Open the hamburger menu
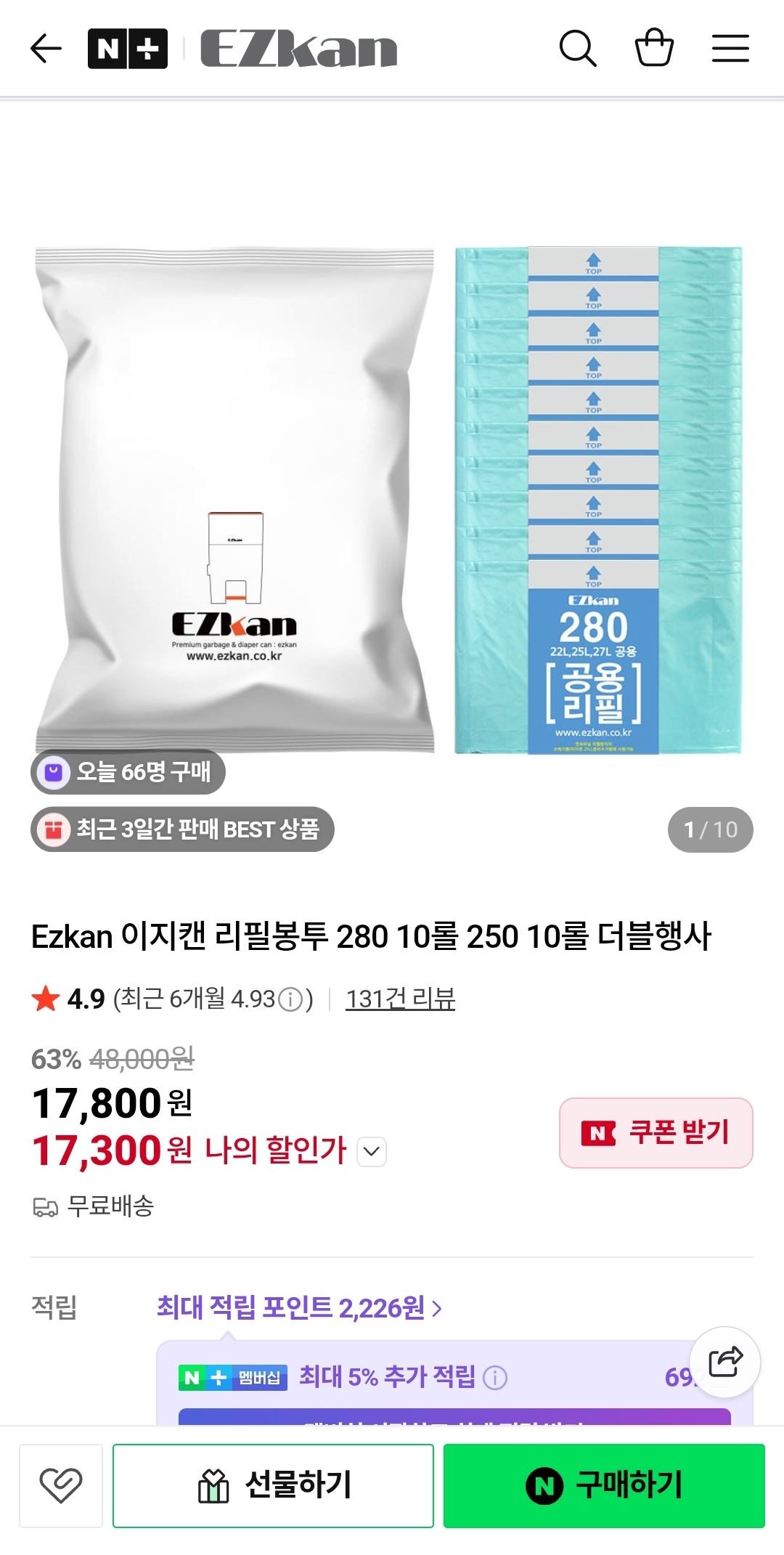The width and height of the screenshot is (784, 1555). tap(730, 49)
